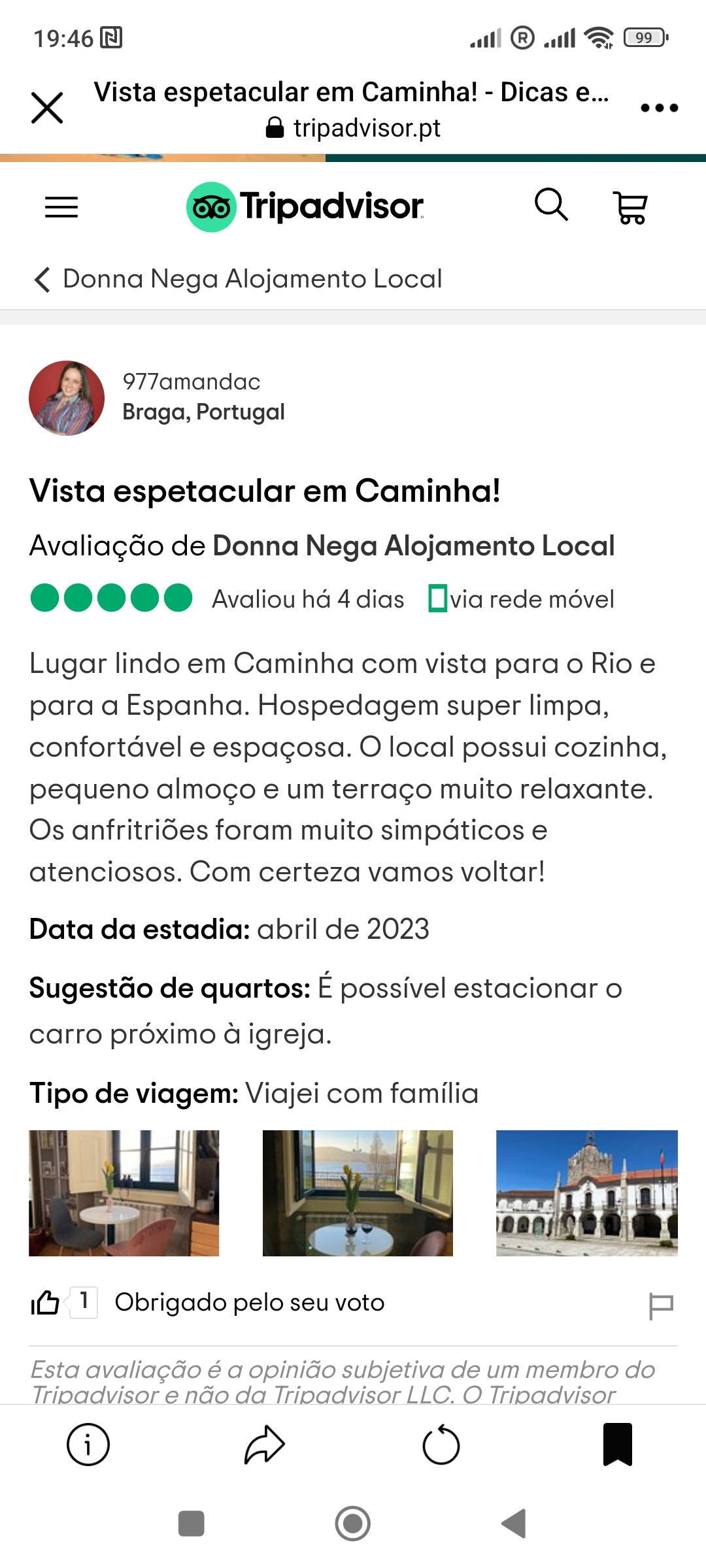Viewport: 706px width, 1568px height.
Task: Open page info button
Action: point(88,1445)
